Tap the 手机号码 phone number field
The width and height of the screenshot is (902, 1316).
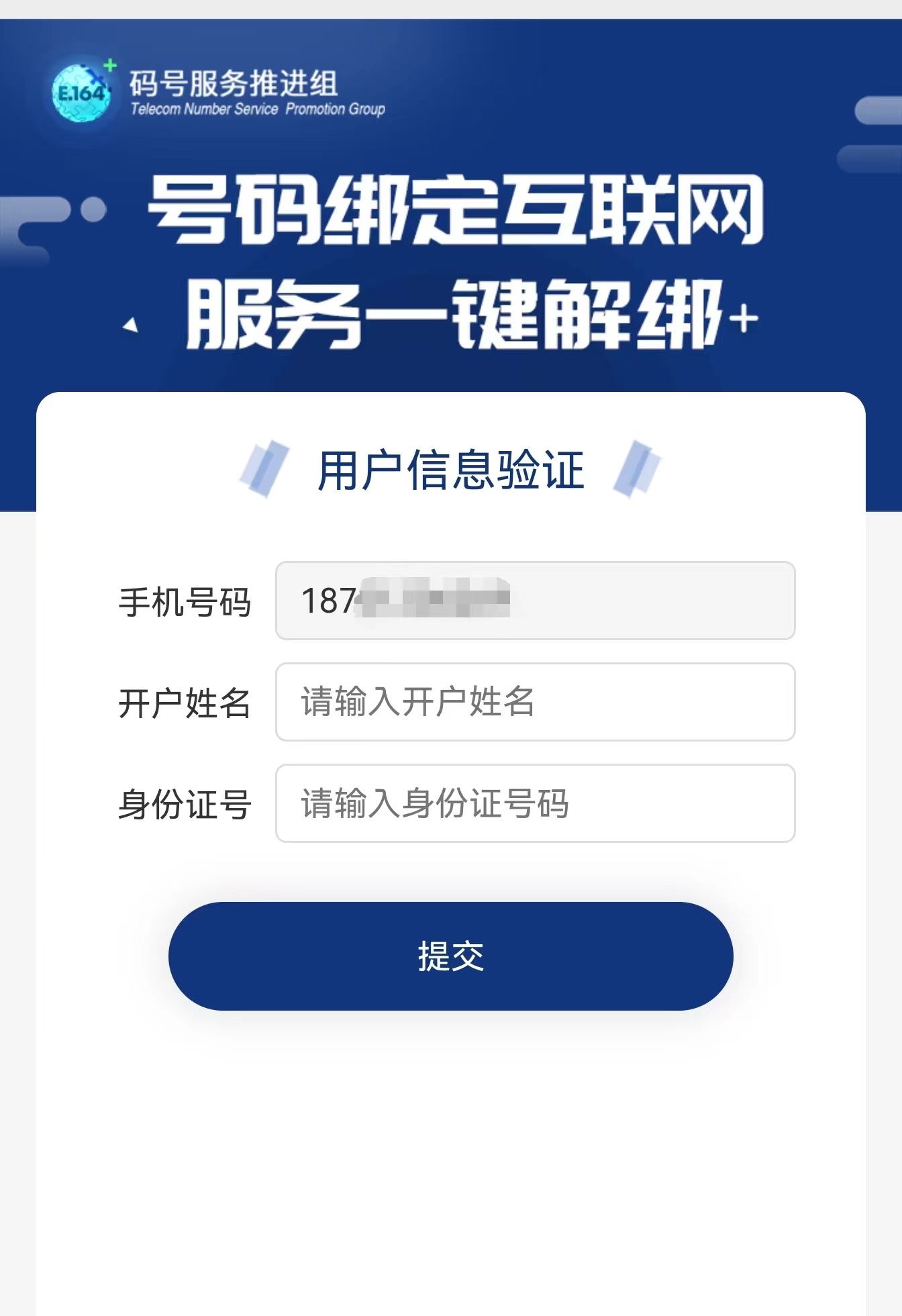[x=535, y=601]
